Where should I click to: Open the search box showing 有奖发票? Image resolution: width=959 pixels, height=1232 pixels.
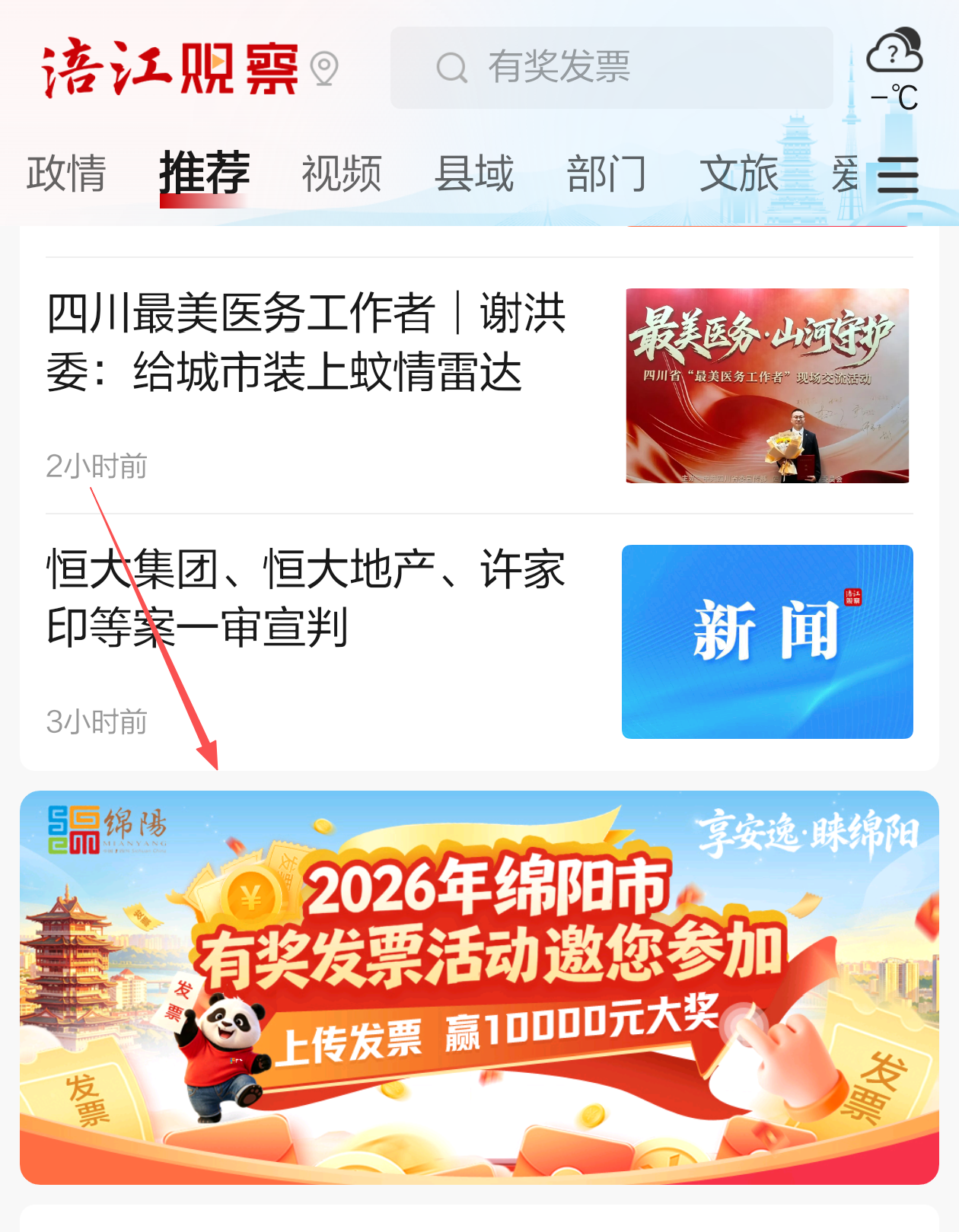pos(611,68)
